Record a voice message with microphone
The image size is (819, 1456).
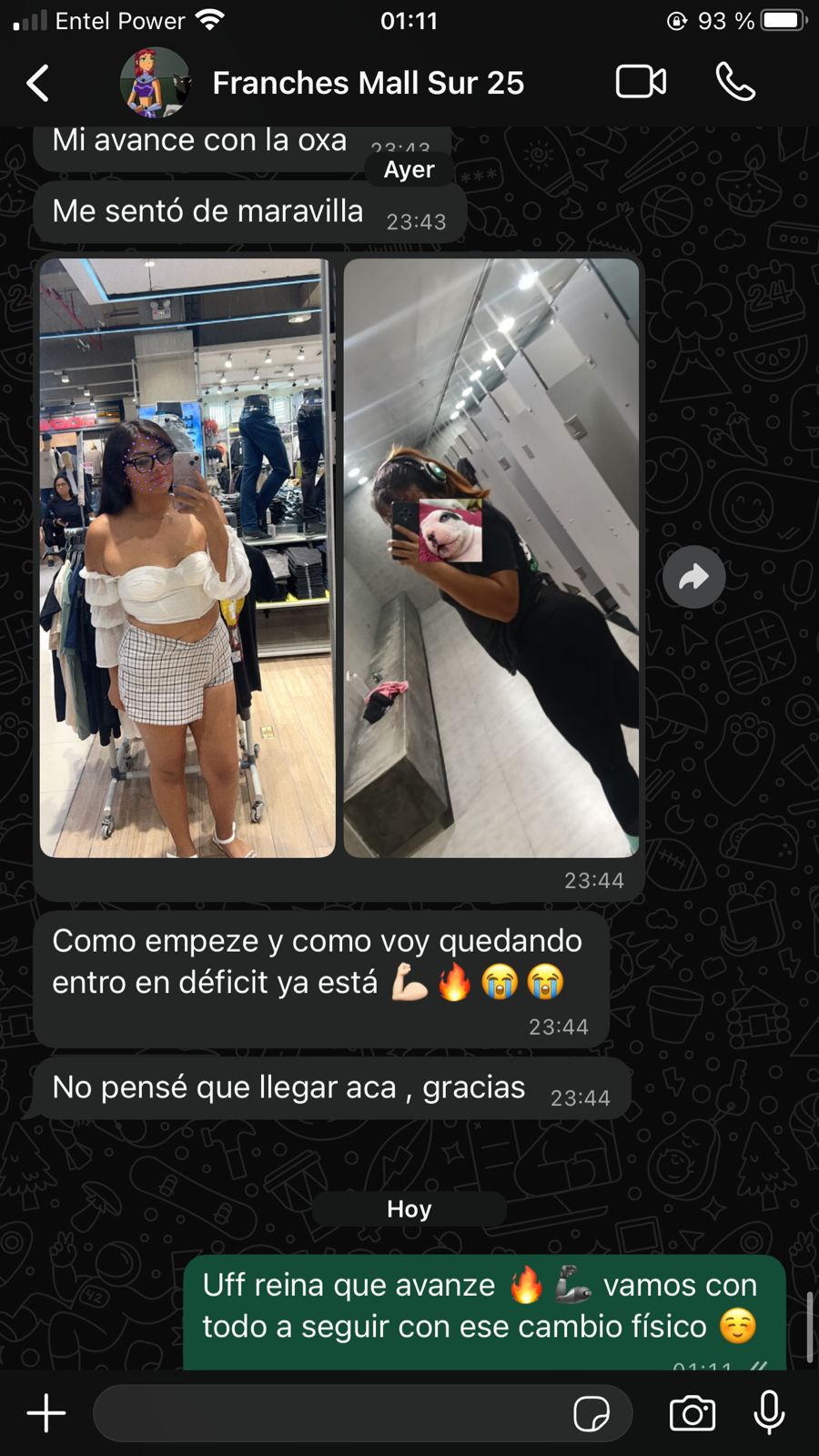click(x=769, y=1413)
